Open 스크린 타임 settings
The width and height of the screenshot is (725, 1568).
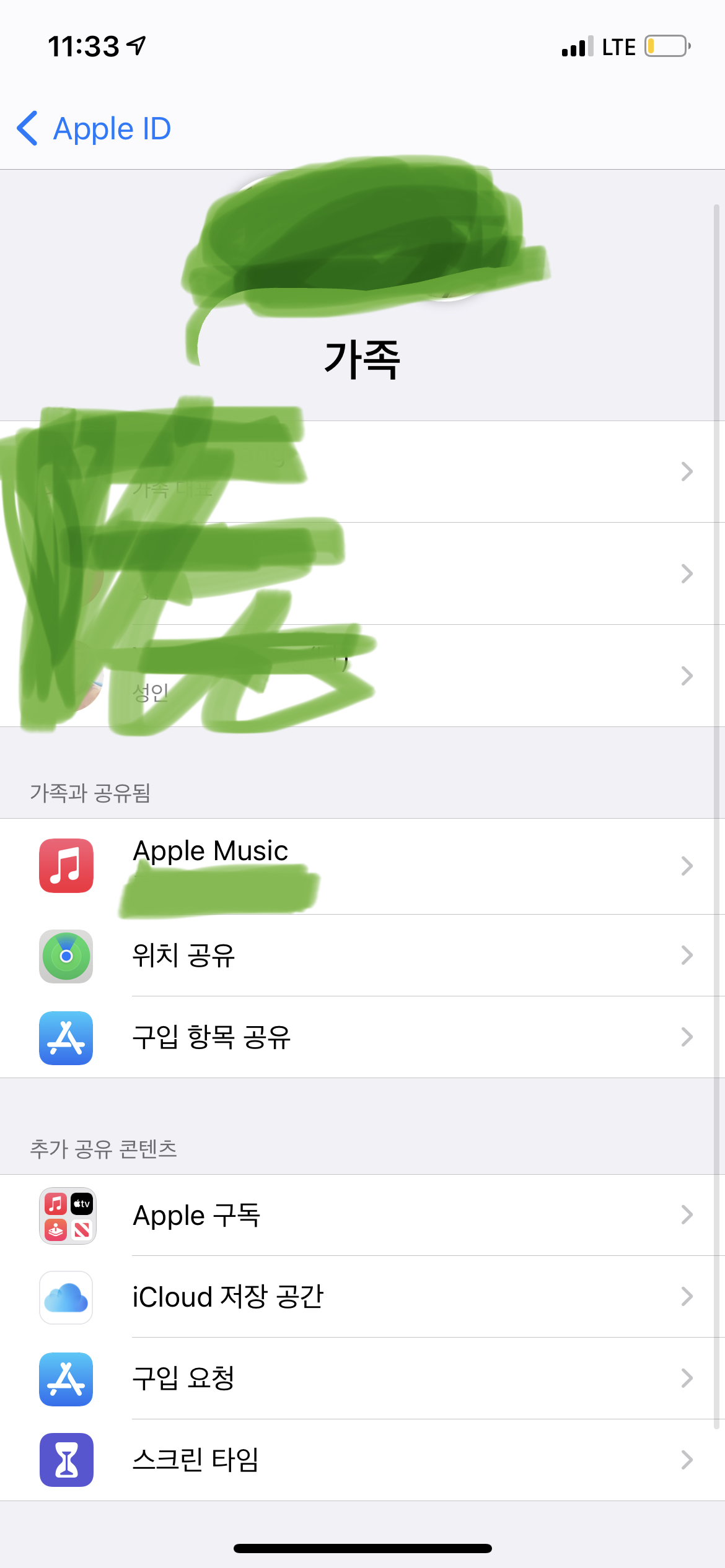362,1460
